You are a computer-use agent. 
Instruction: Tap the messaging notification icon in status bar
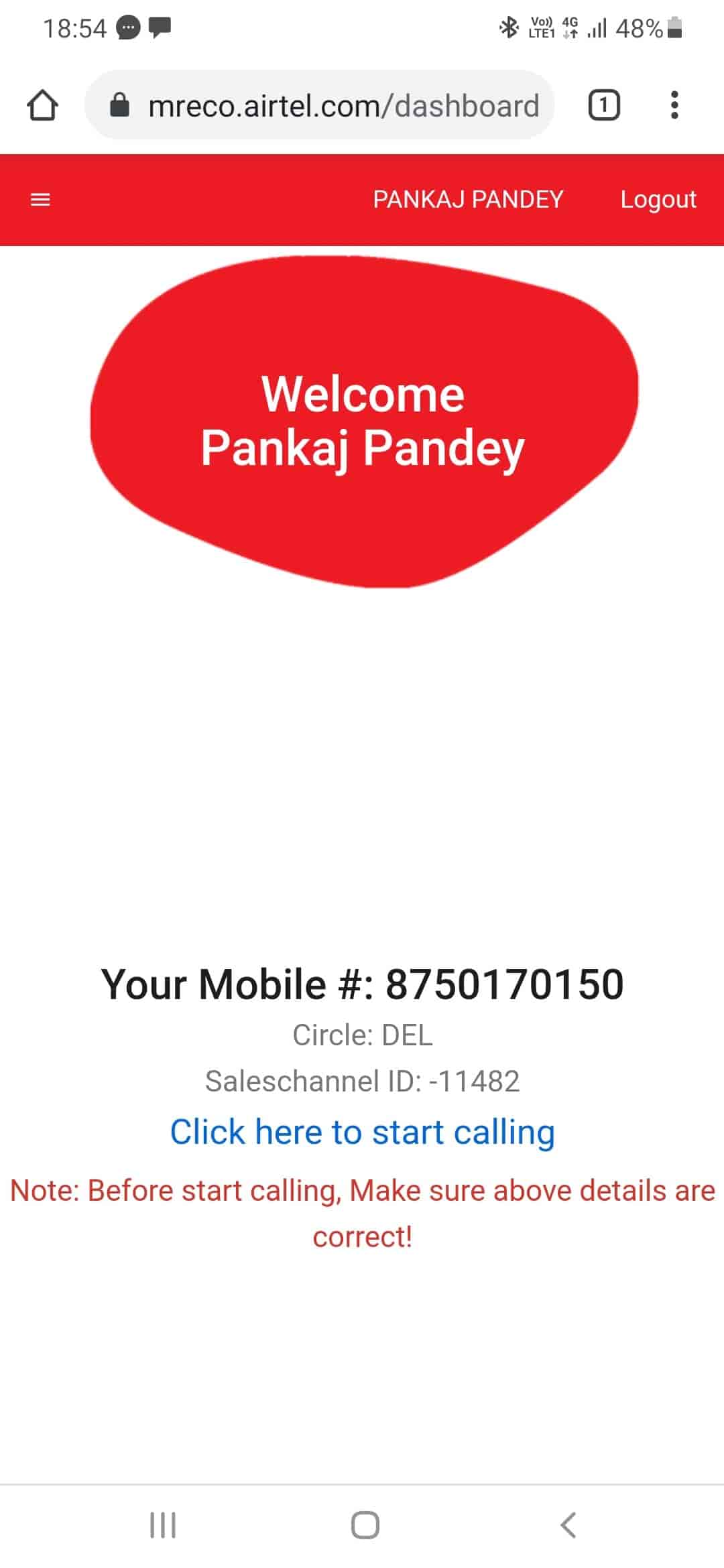(x=127, y=27)
